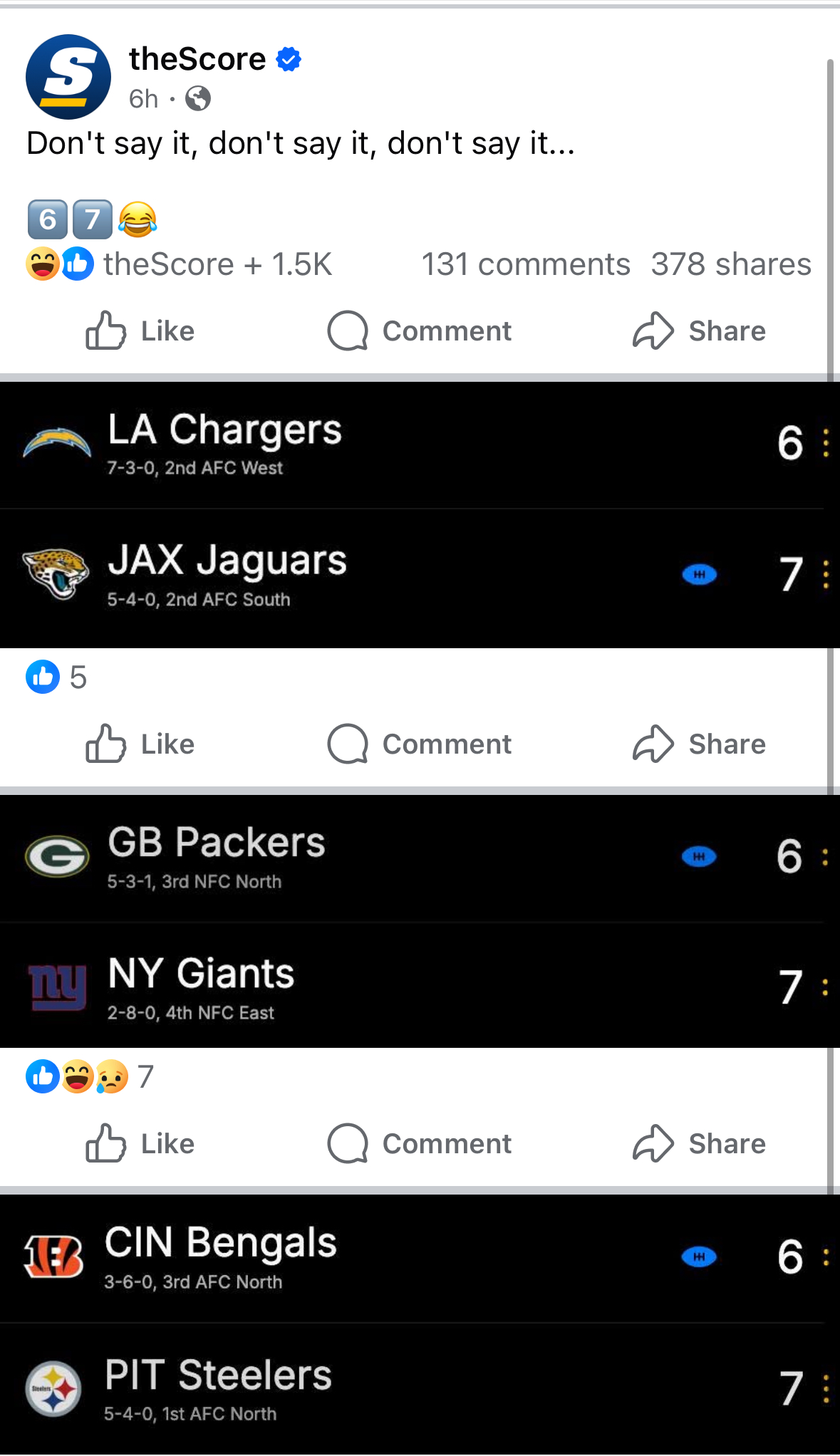840x1456 pixels.
Task: View the 378 shares list
Action: pyautogui.click(x=730, y=264)
